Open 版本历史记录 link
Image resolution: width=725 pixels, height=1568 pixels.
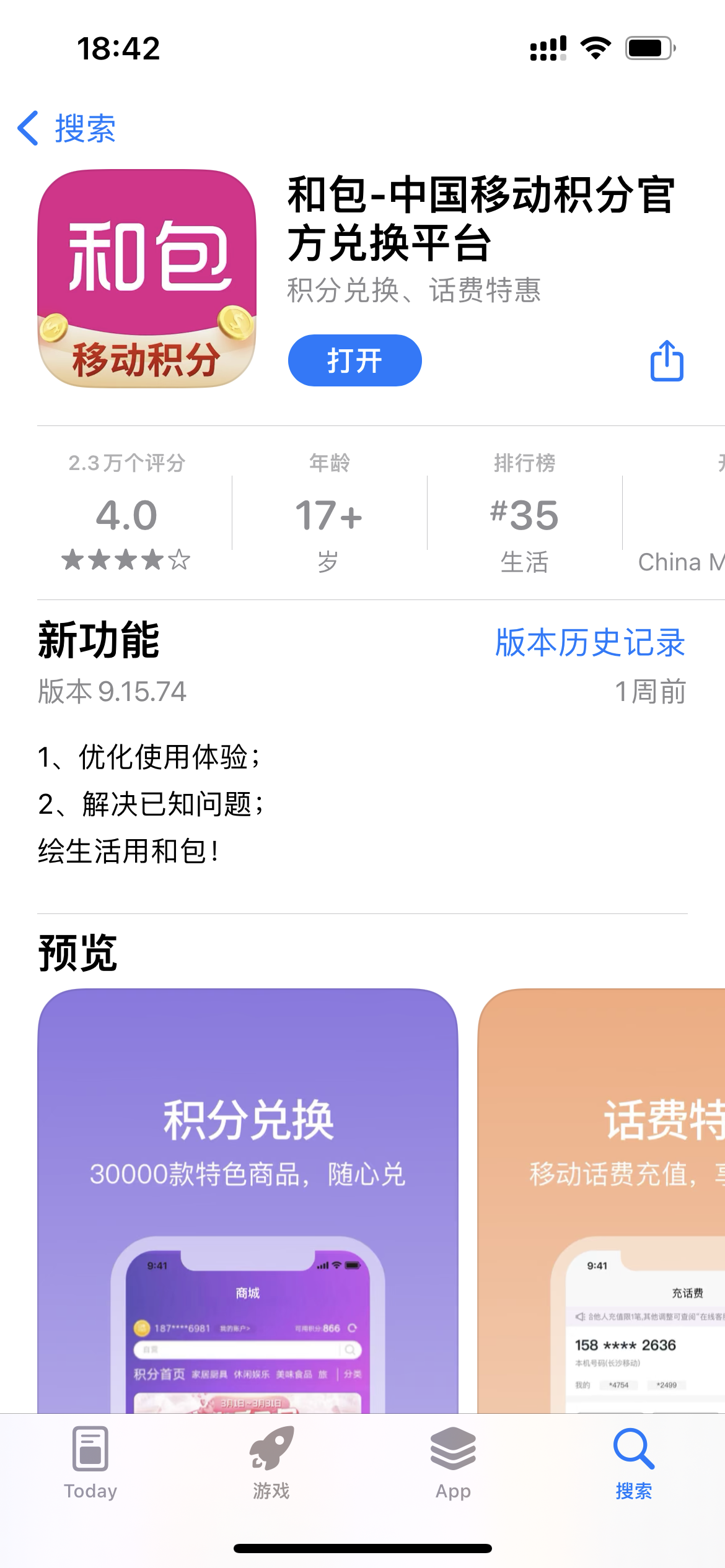click(x=590, y=642)
